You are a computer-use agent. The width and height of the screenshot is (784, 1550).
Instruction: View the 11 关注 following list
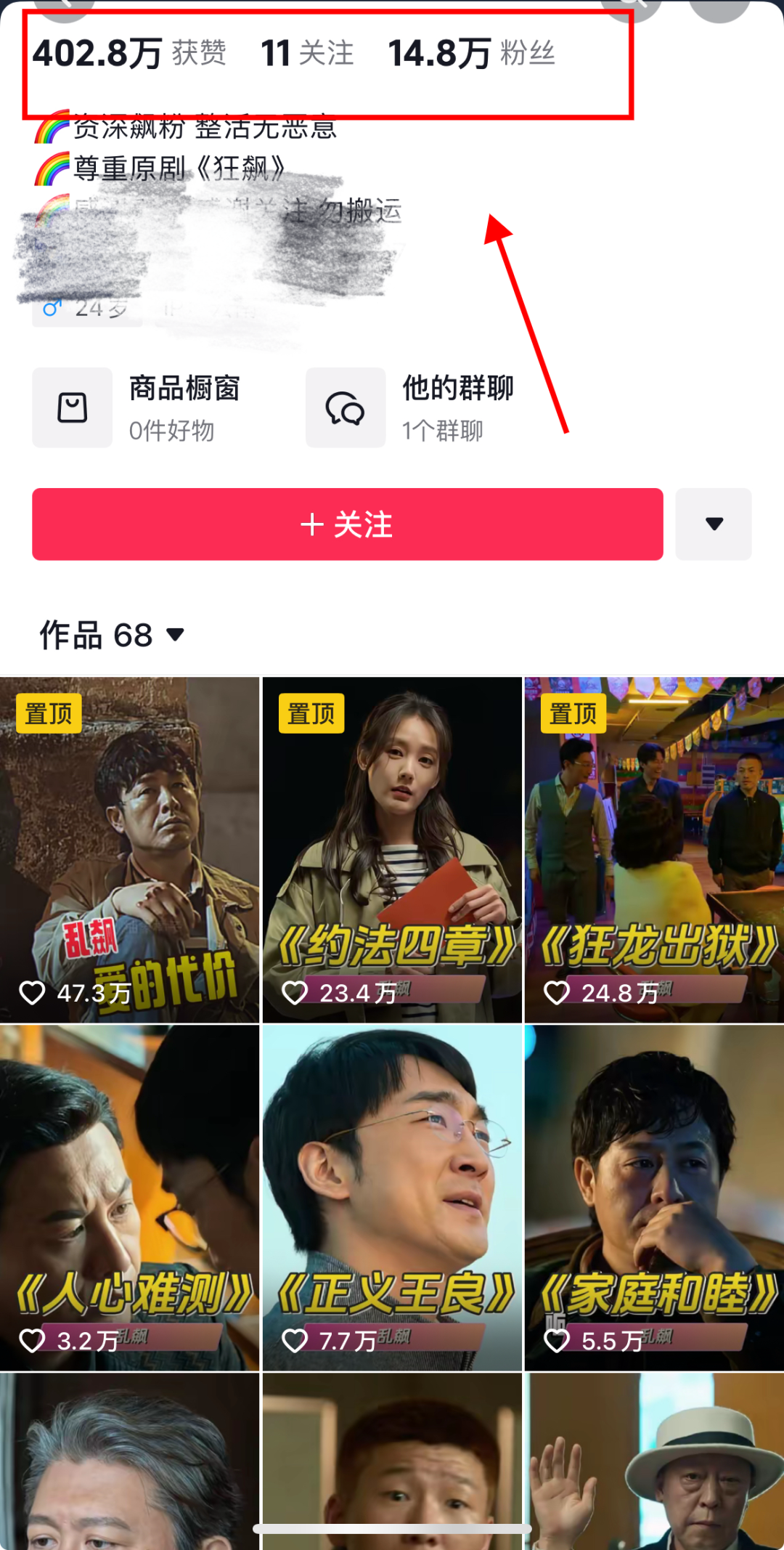pyautogui.click(x=307, y=54)
